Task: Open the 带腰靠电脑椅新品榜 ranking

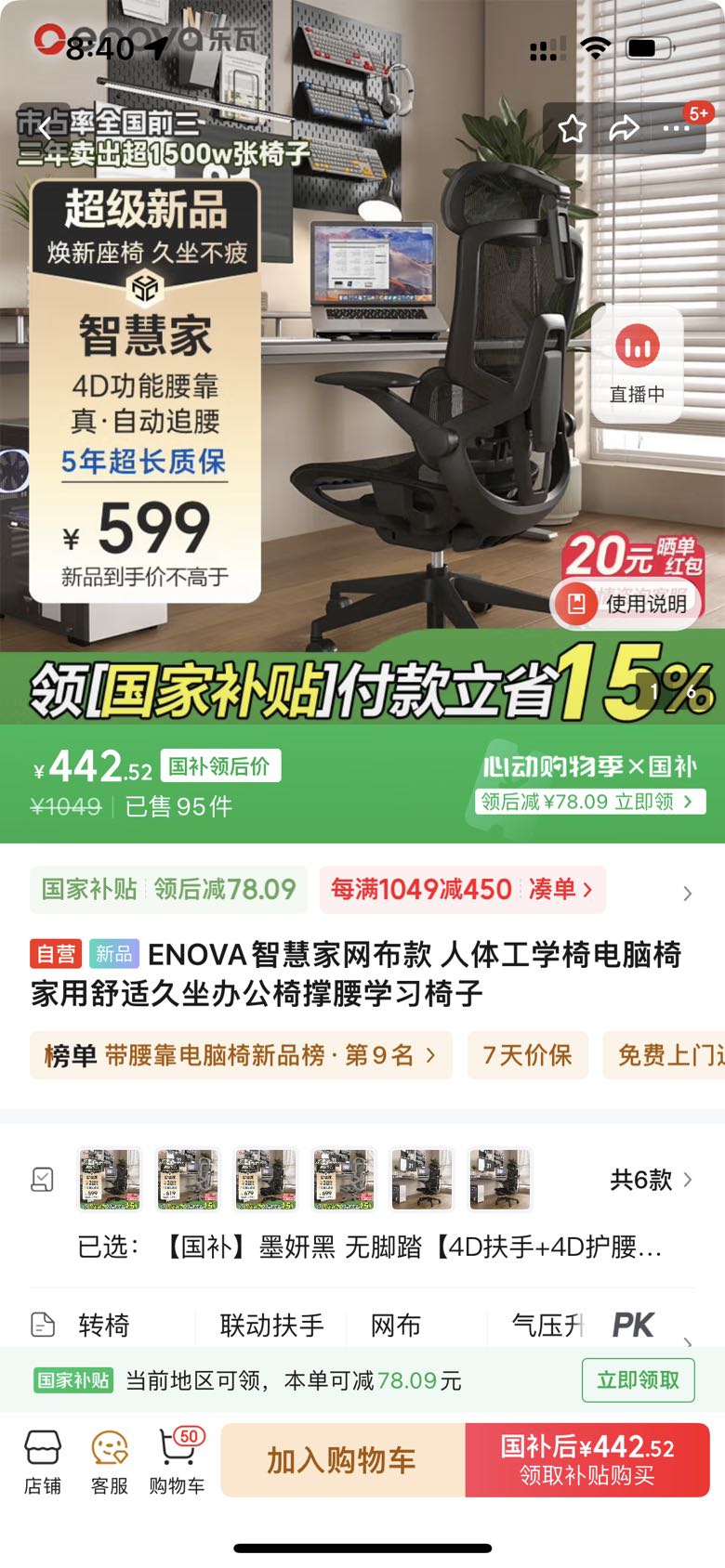Action: (241, 1055)
